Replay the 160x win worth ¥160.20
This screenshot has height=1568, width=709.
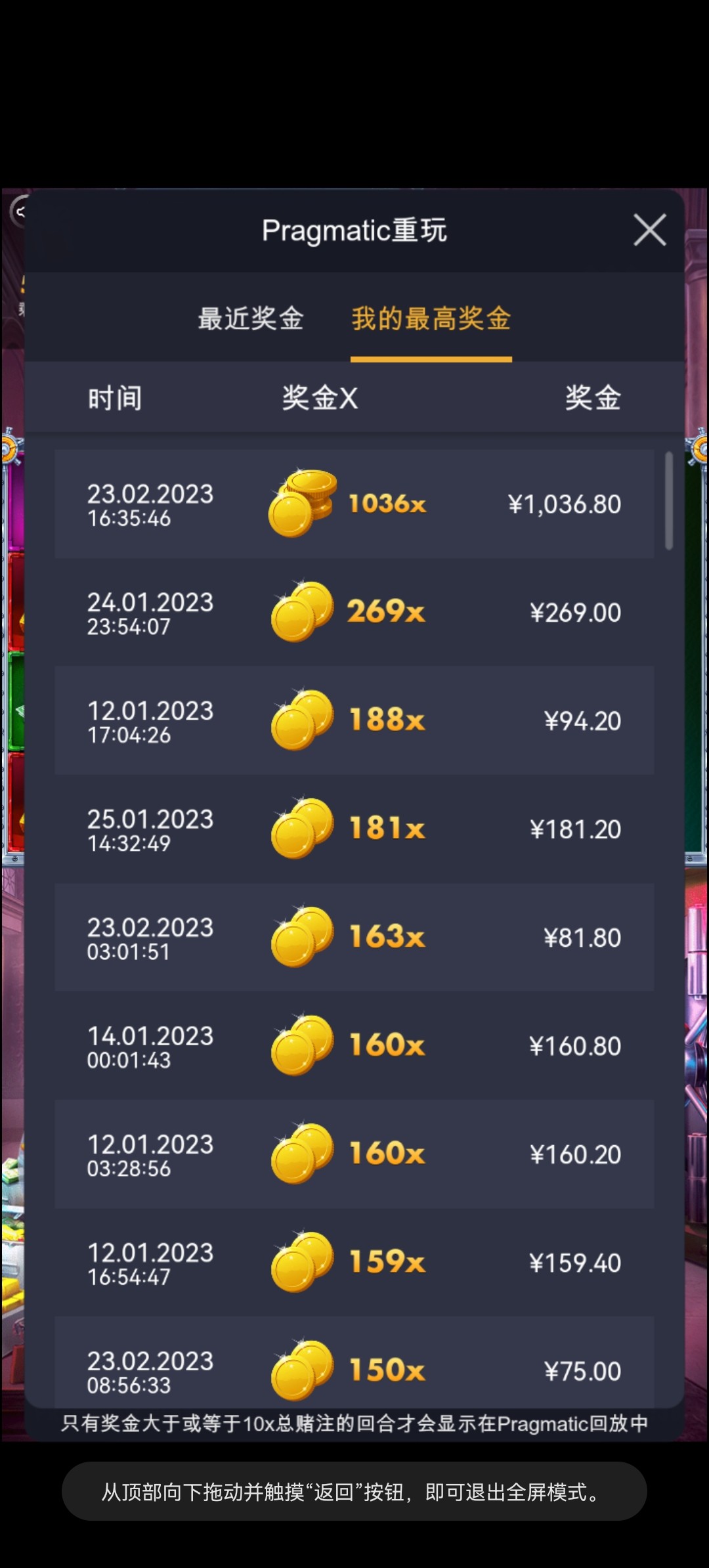point(354,1154)
